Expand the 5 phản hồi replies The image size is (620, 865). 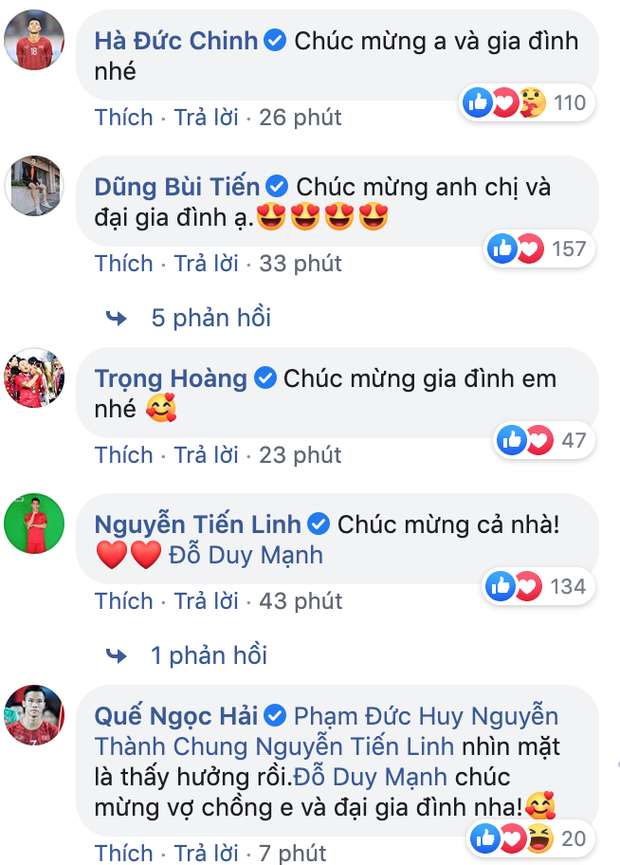coord(210,318)
